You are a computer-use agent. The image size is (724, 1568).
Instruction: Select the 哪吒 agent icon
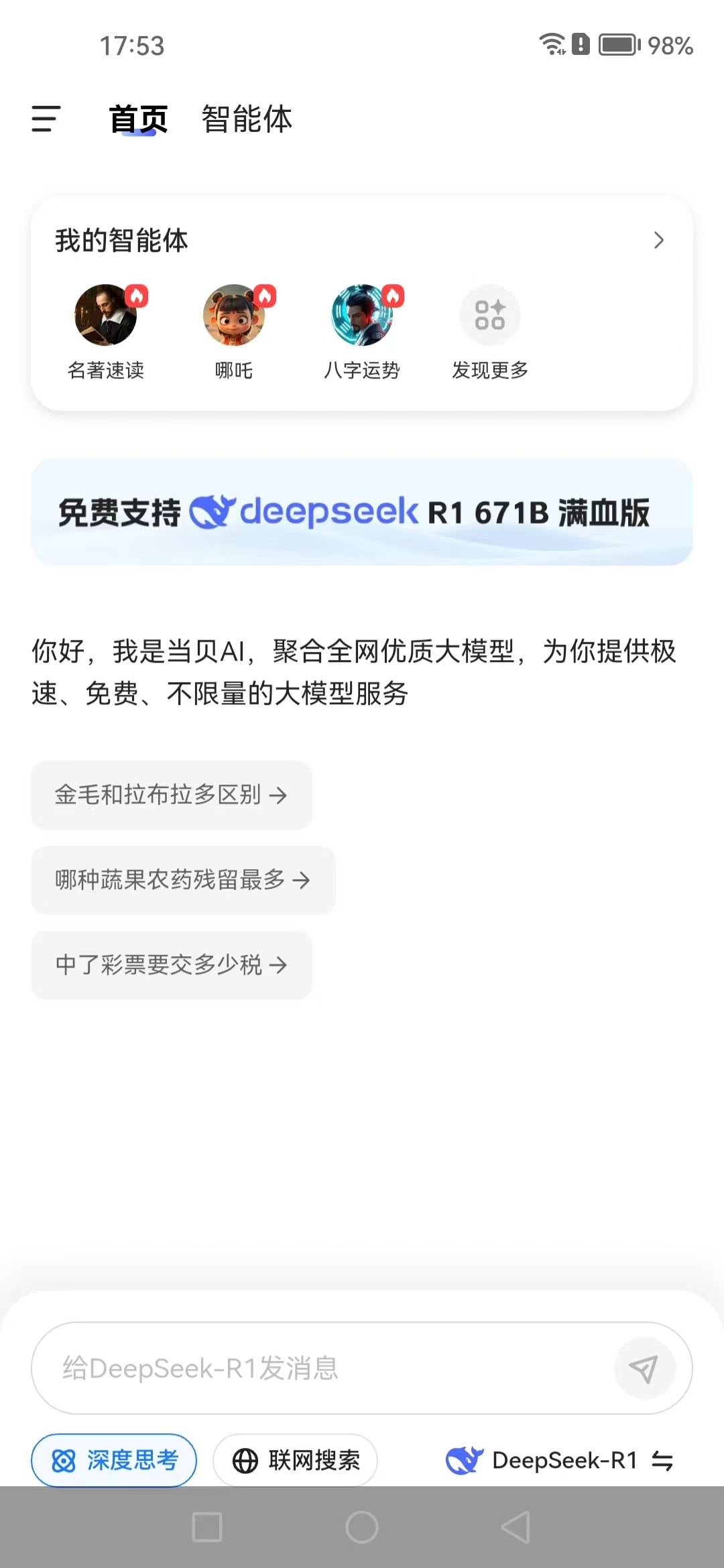[235, 315]
